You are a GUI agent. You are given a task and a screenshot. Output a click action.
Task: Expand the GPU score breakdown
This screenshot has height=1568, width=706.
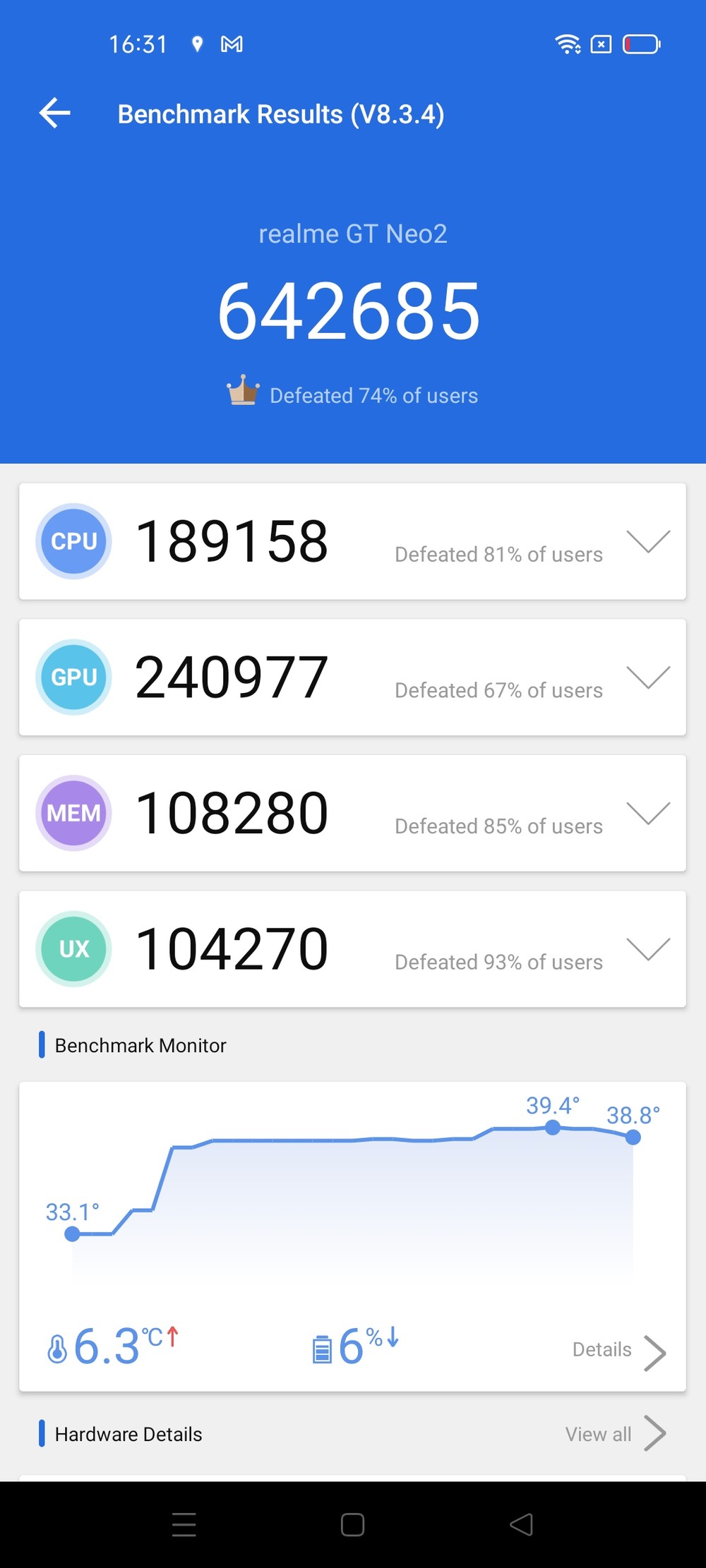(x=647, y=677)
